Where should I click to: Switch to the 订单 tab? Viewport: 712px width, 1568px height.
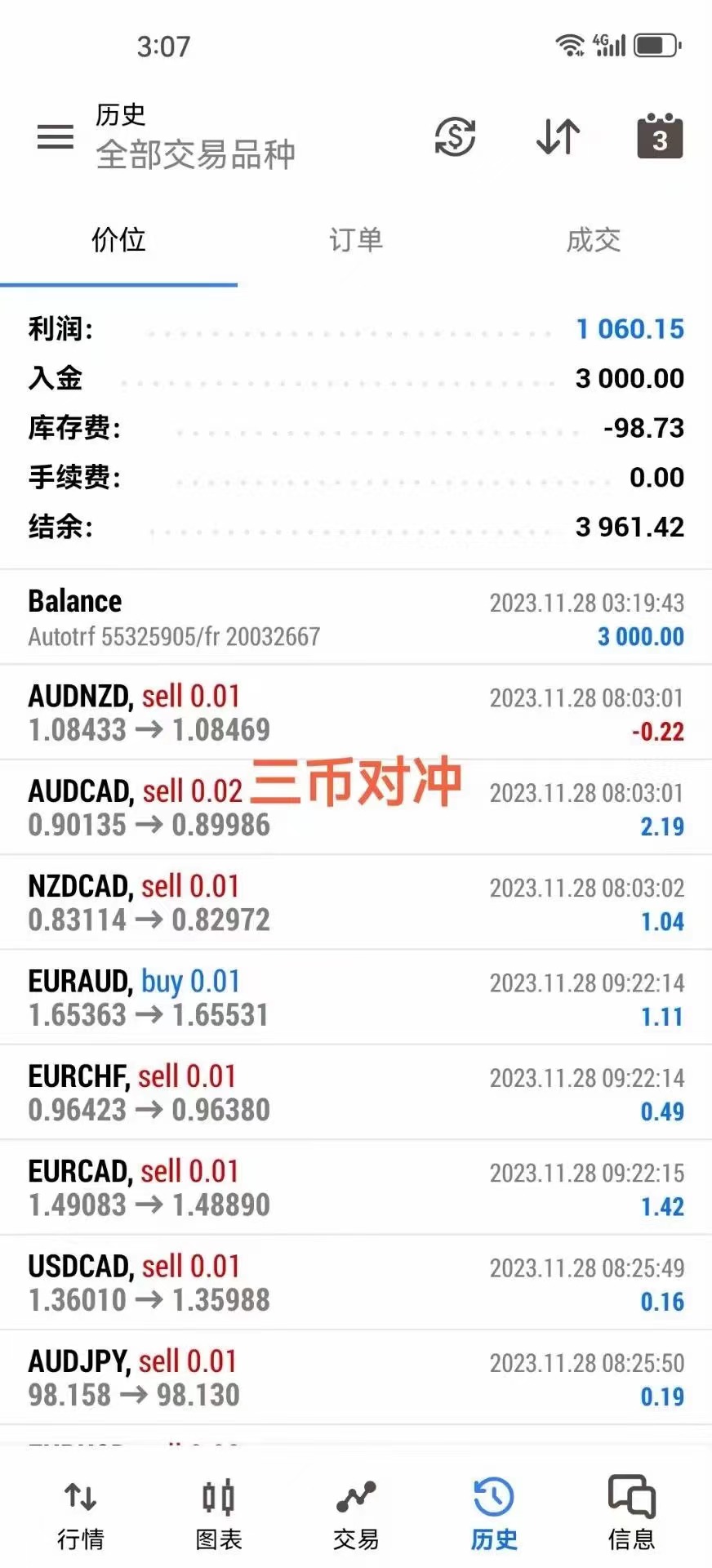[x=356, y=240]
